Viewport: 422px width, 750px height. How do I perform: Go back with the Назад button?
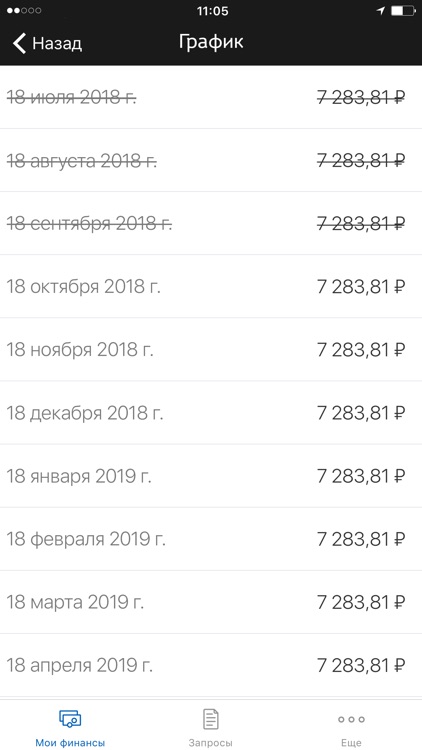47,44
